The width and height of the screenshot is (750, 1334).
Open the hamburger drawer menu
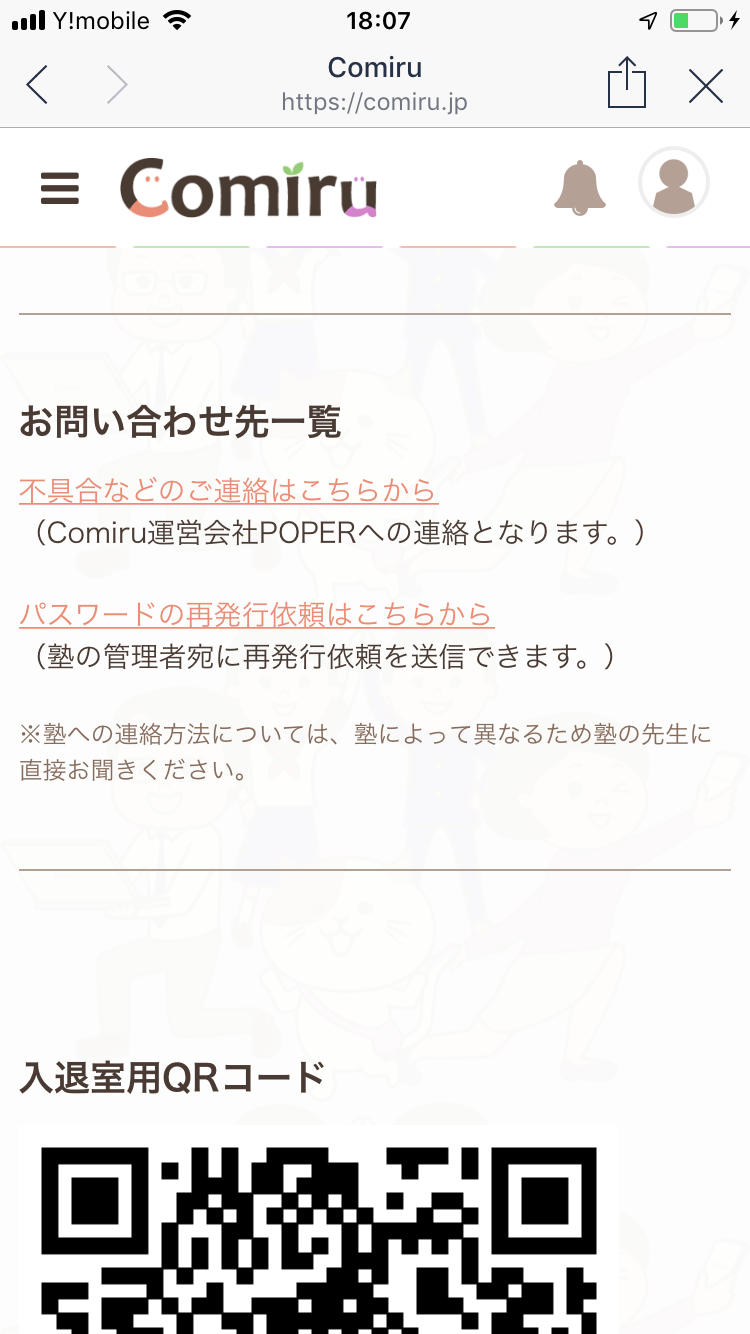(60, 187)
